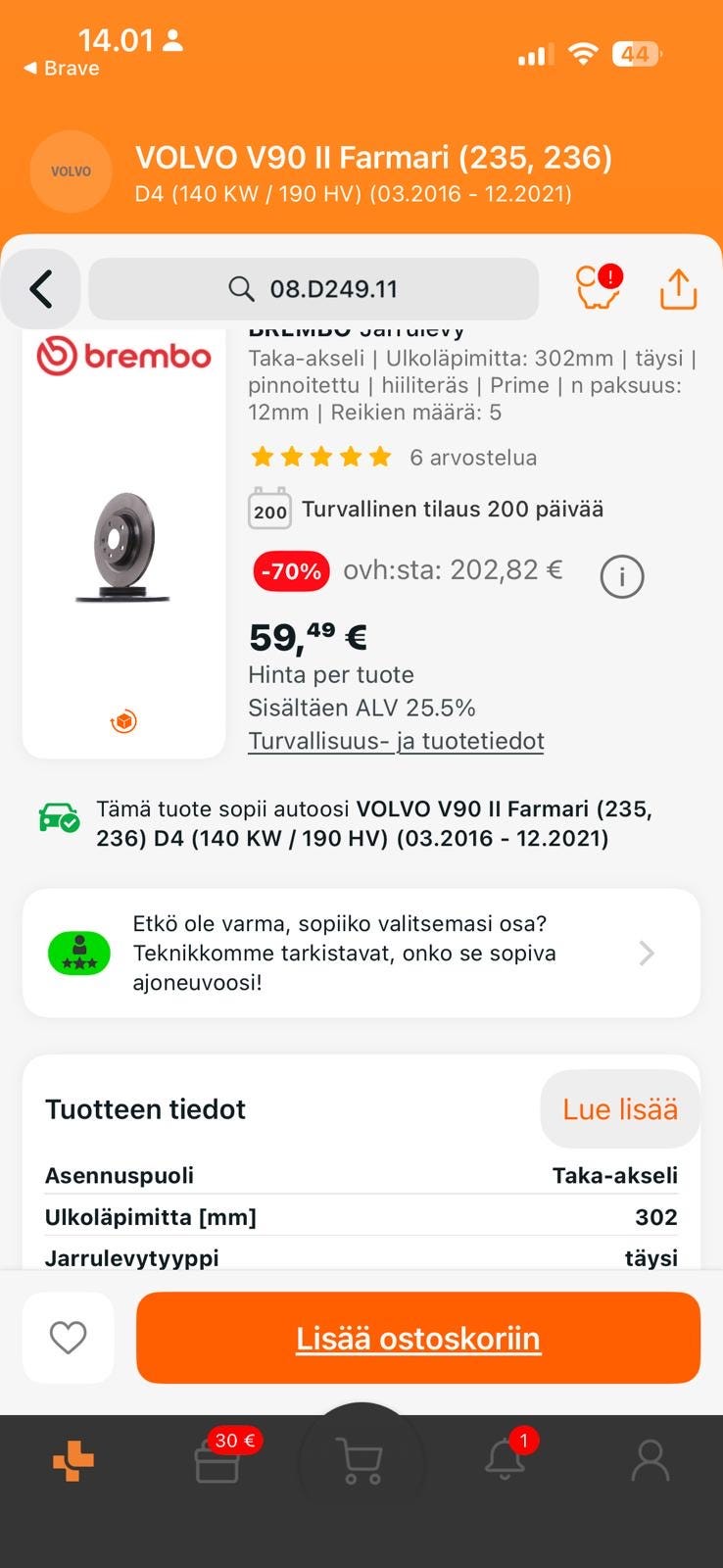
Task: Select the calendar icon showing 200 days
Action: coord(269,509)
